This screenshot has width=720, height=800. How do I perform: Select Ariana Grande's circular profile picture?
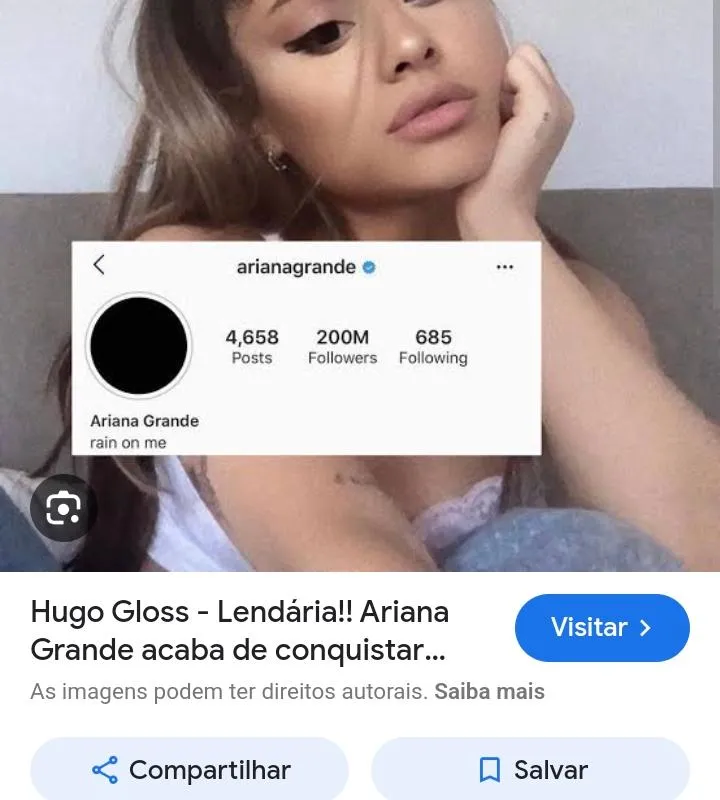139,344
